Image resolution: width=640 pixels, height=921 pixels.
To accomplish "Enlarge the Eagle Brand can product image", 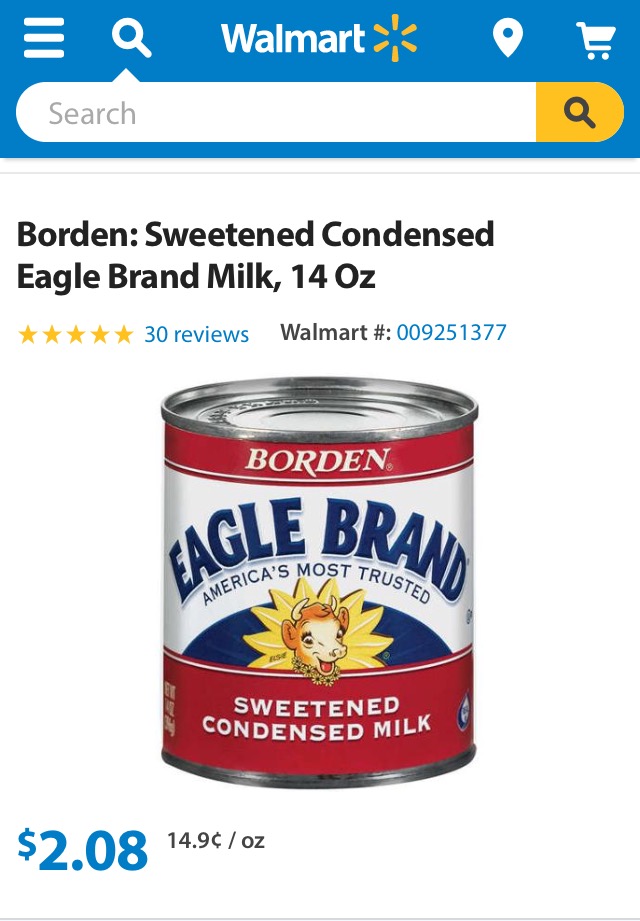I will coord(319,581).
